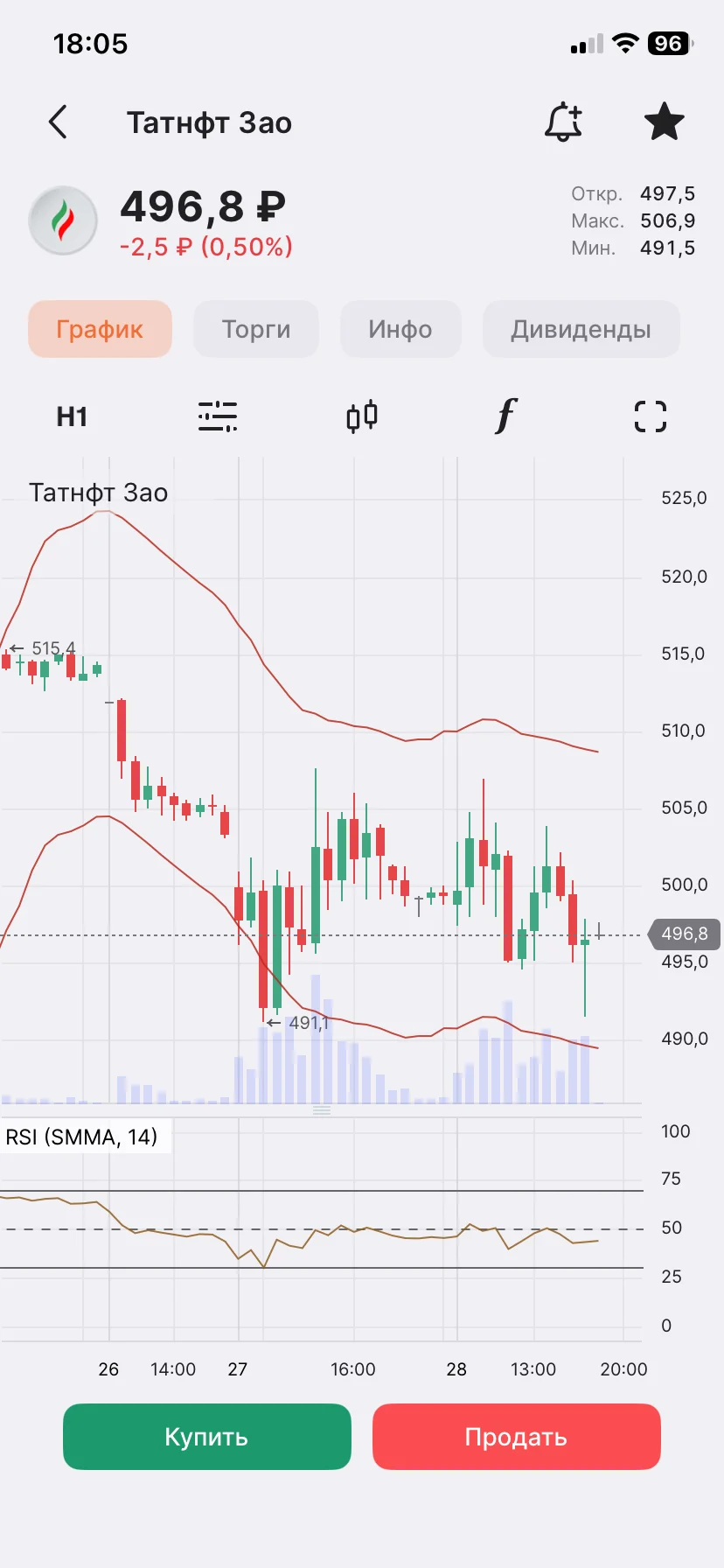Select the Дивиденды tab
The height and width of the screenshot is (1568, 724).
click(x=581, y=329)
